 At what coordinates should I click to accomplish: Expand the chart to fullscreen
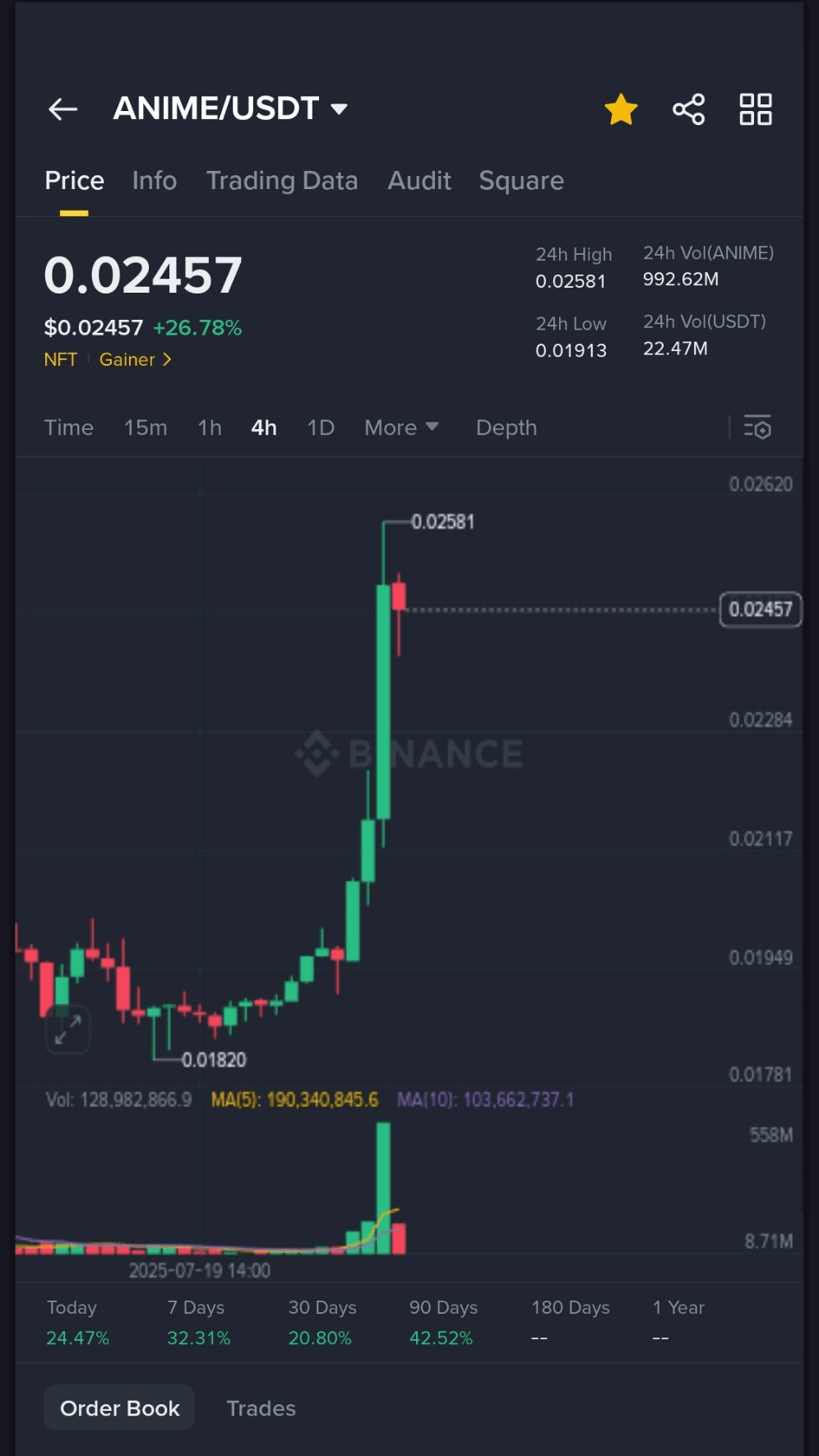pos(67,1028)
